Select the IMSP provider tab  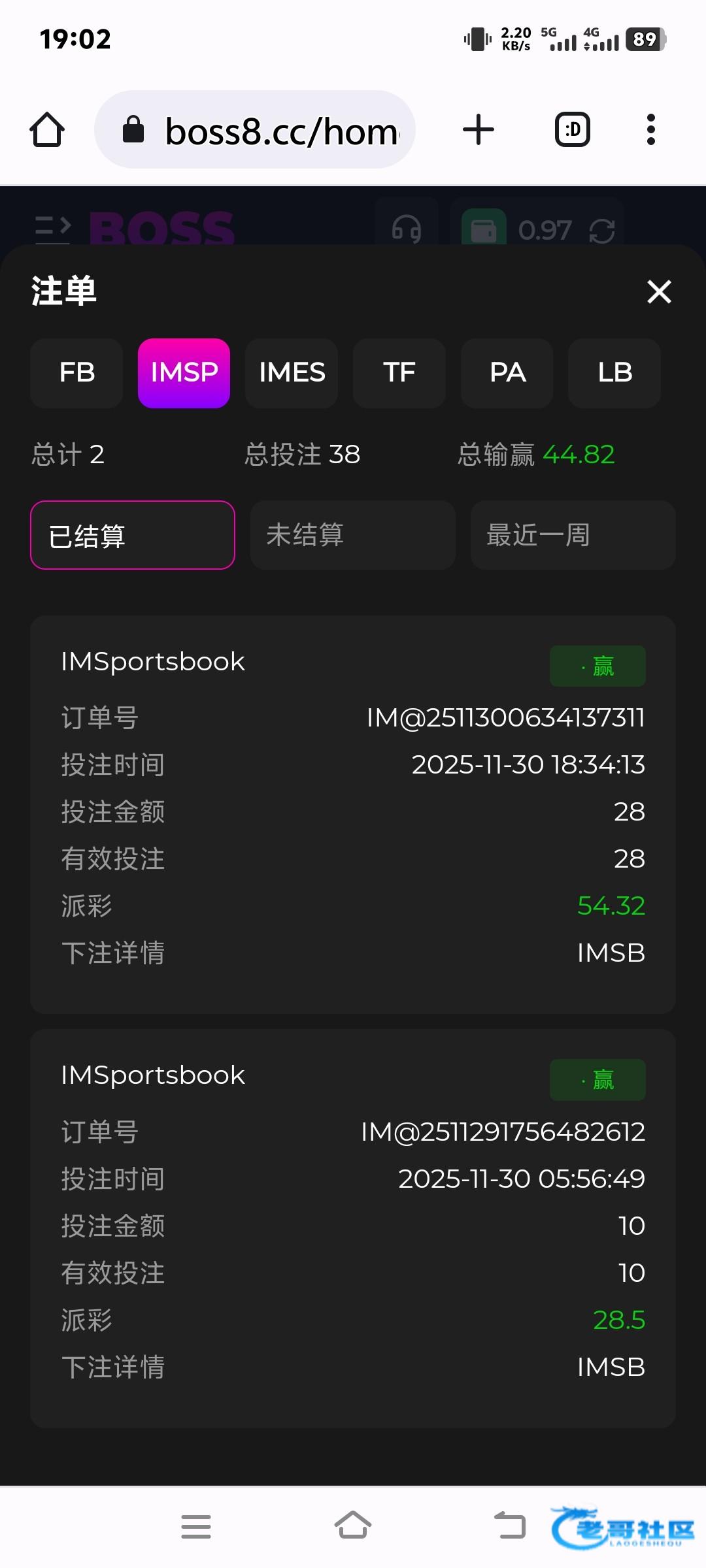pyautogui.click(x=184, y=373)
